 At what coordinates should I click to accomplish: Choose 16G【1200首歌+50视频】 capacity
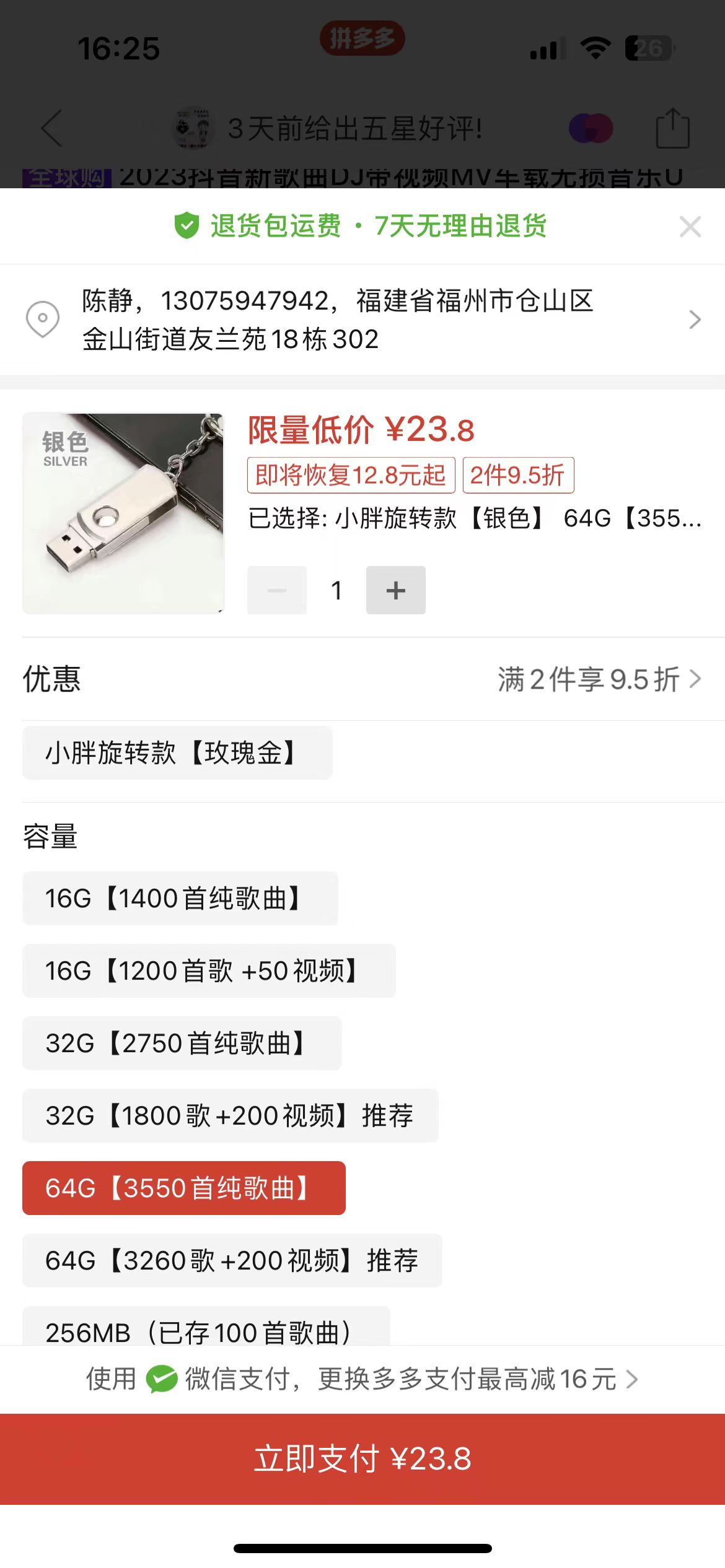(x=208, y=971)
